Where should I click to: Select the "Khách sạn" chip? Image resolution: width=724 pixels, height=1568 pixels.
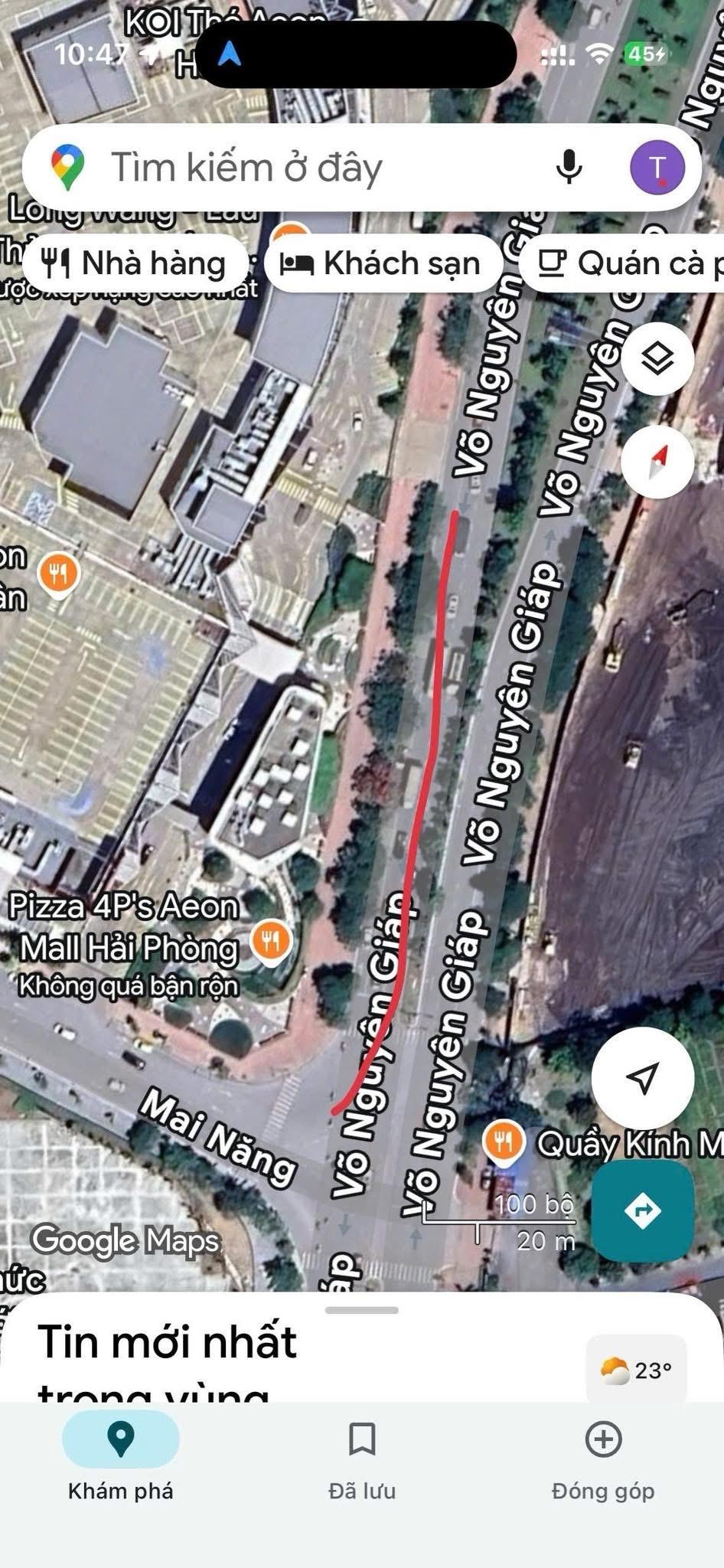(x=383, y=263)
